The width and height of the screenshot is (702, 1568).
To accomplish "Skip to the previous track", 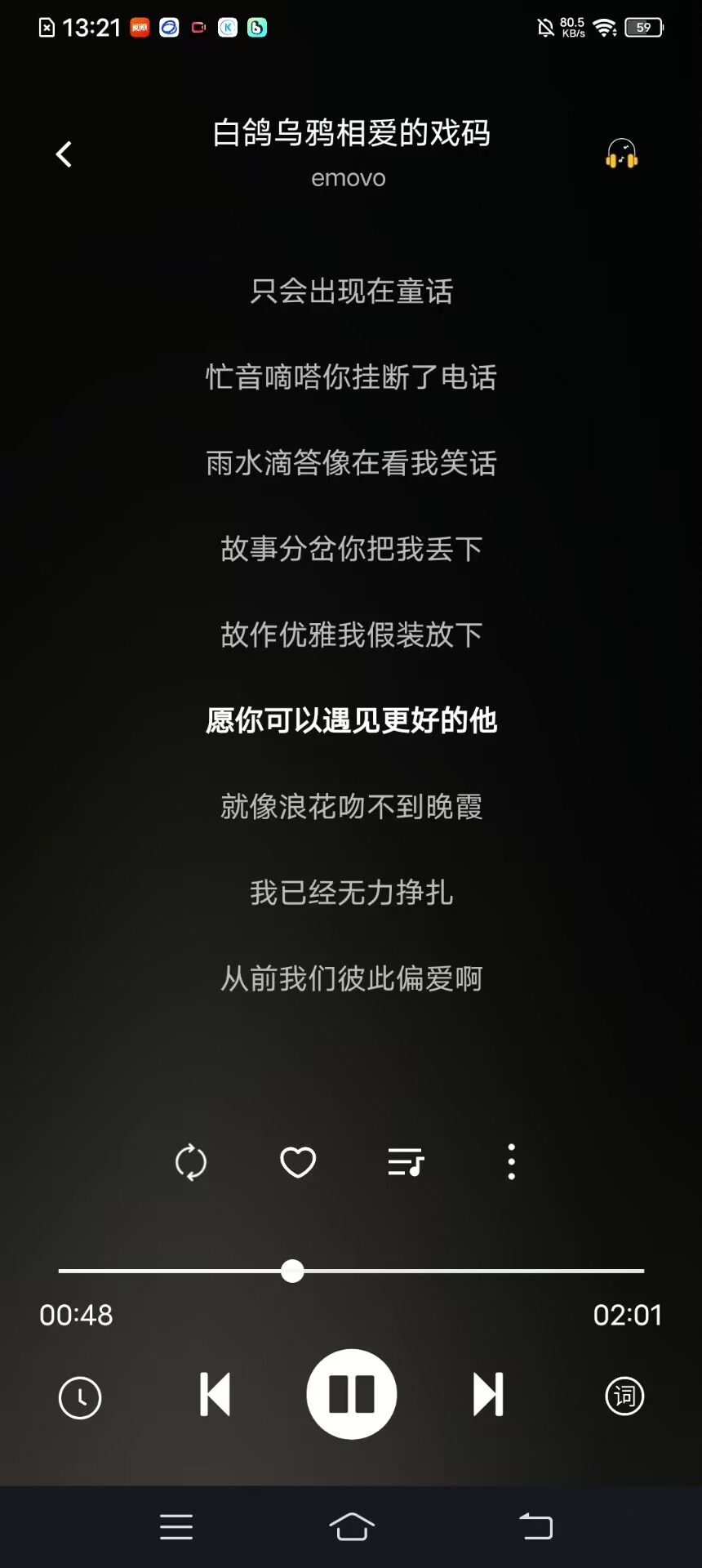I will point(215,1394).
